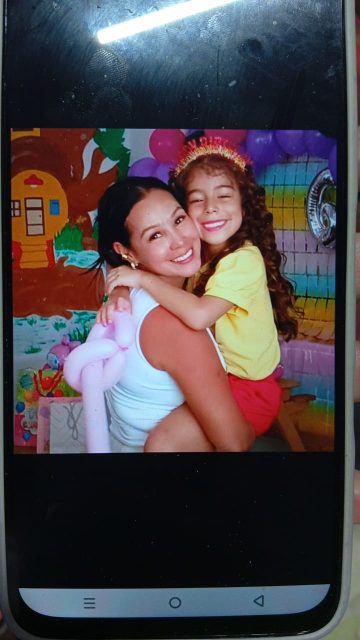Open recent apps from navigation bar

(x=89, y=603)
